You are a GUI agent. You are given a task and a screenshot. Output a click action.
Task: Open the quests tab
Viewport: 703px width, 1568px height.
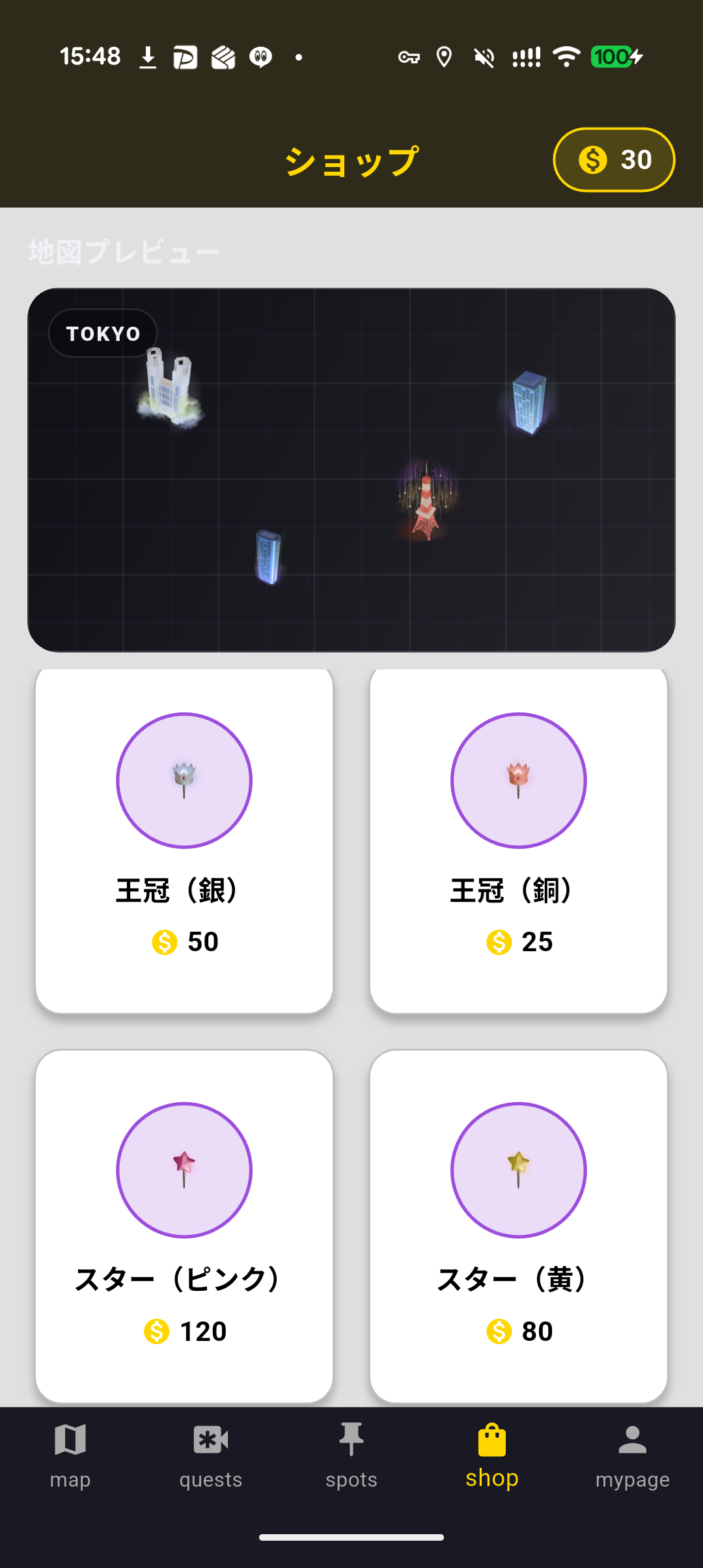211,1456
